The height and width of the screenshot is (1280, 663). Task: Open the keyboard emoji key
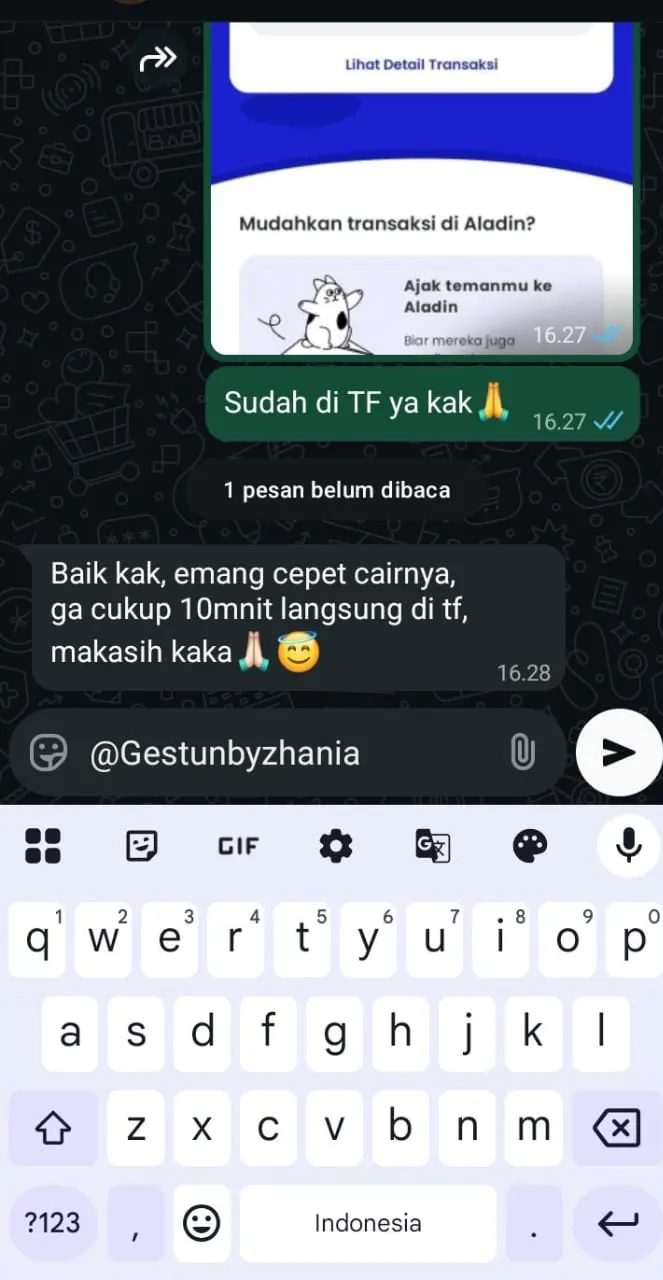202,1222
